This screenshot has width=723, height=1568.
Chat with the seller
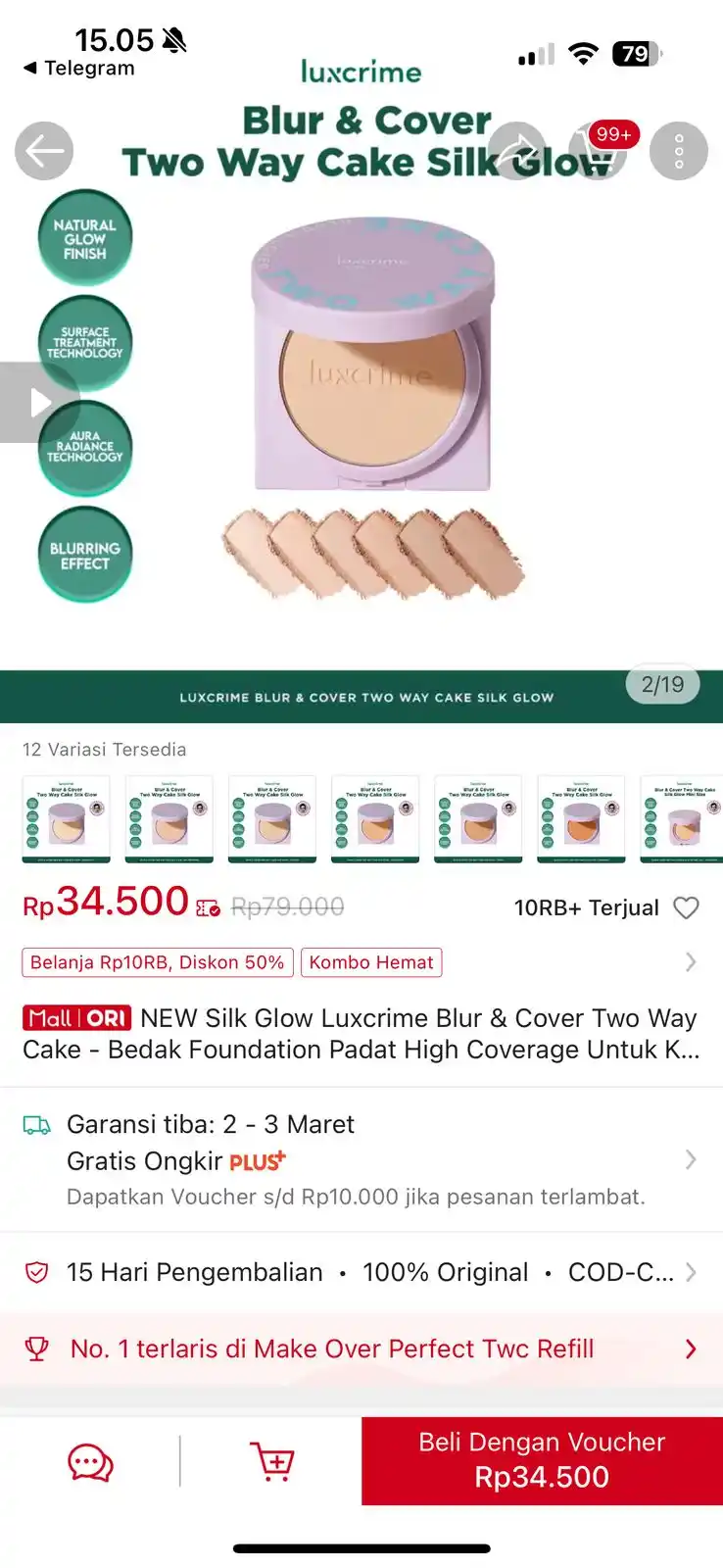[x=90, y=1462]
